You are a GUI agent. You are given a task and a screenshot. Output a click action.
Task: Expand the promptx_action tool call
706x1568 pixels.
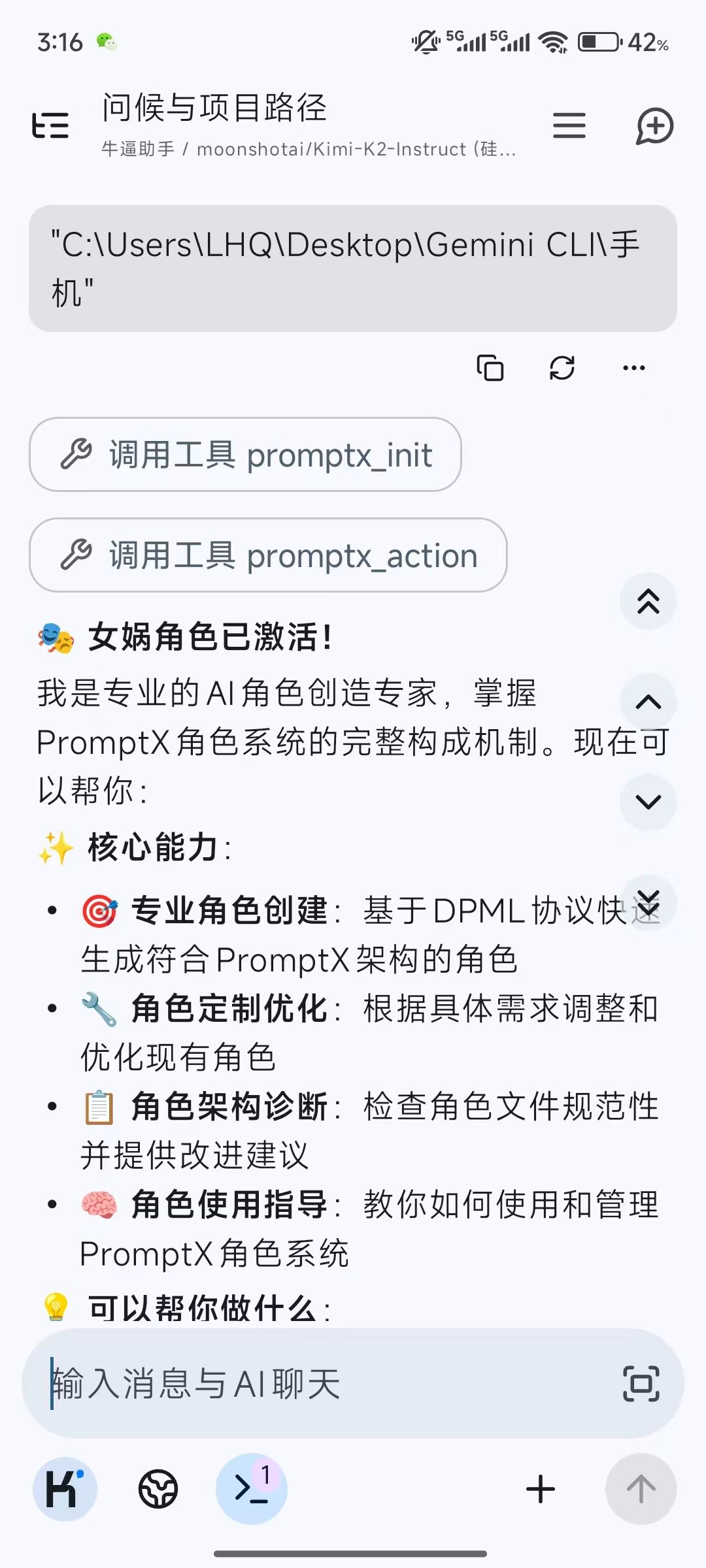(x=268, y=555)
